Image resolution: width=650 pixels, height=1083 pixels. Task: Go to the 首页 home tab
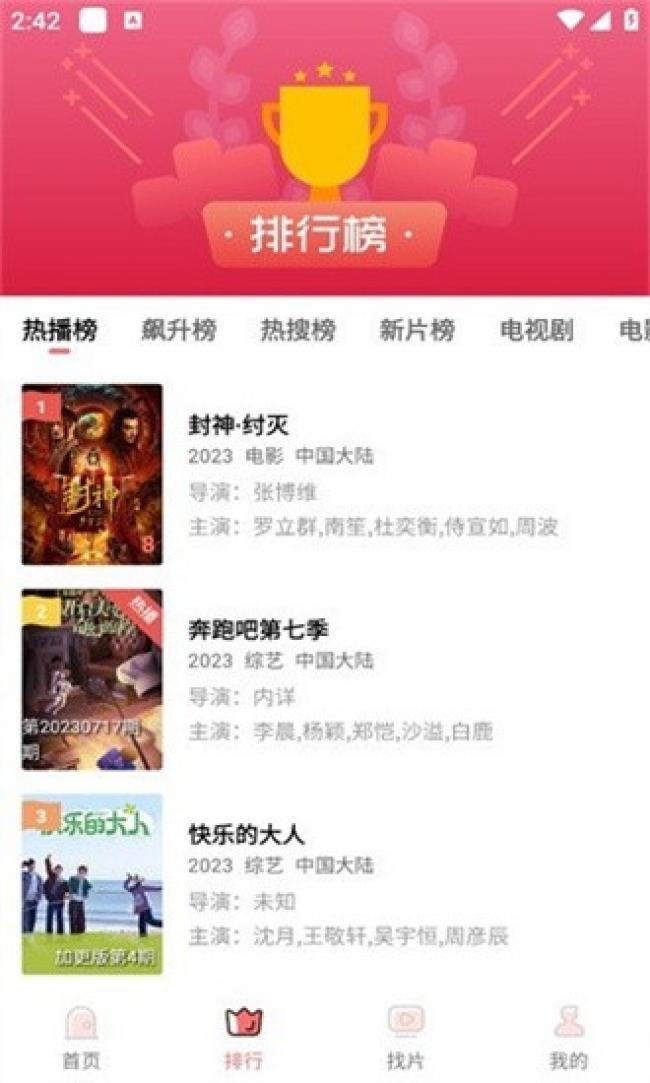coord(81,1037)
